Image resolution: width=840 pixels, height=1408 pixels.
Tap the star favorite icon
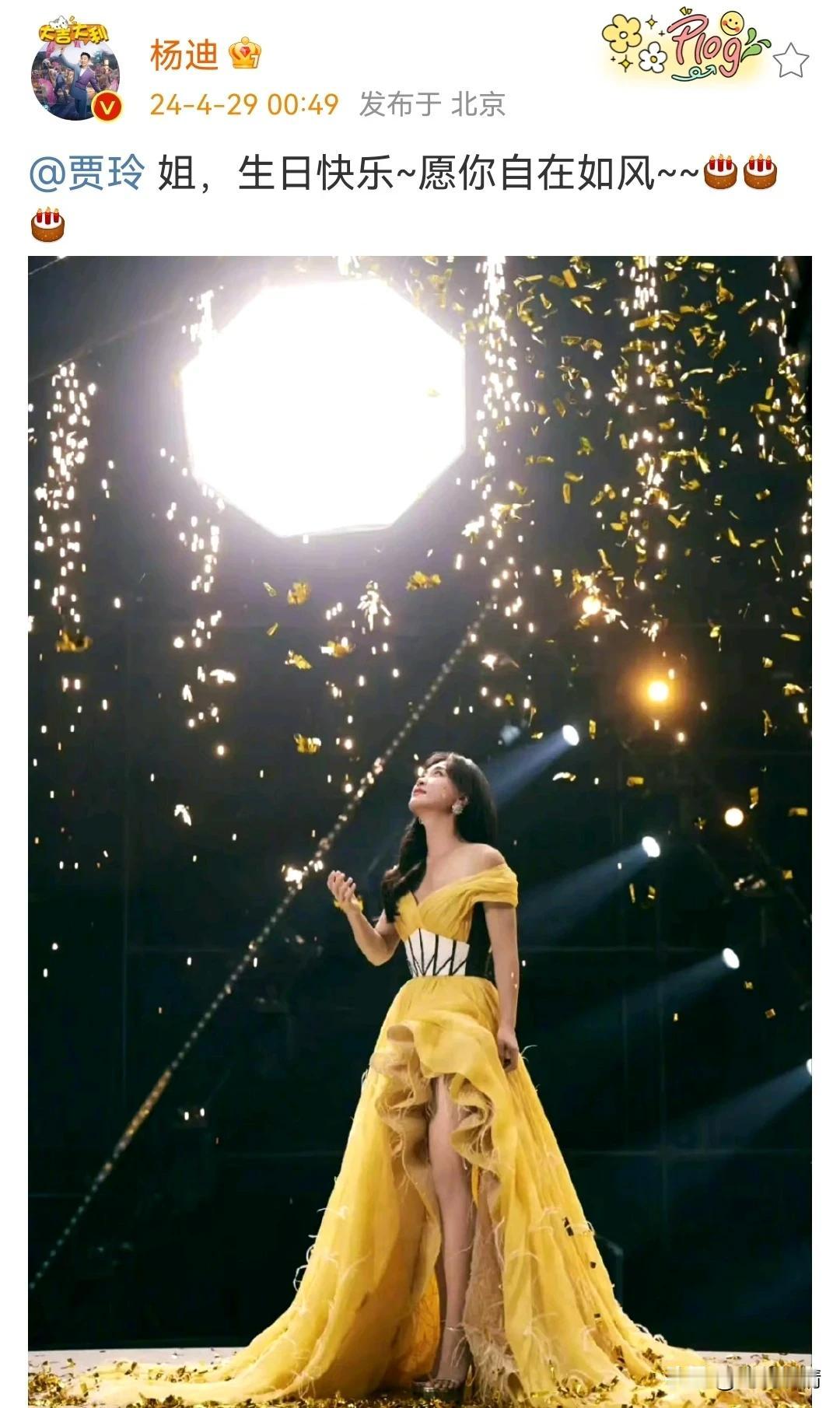tap(791, 60)
